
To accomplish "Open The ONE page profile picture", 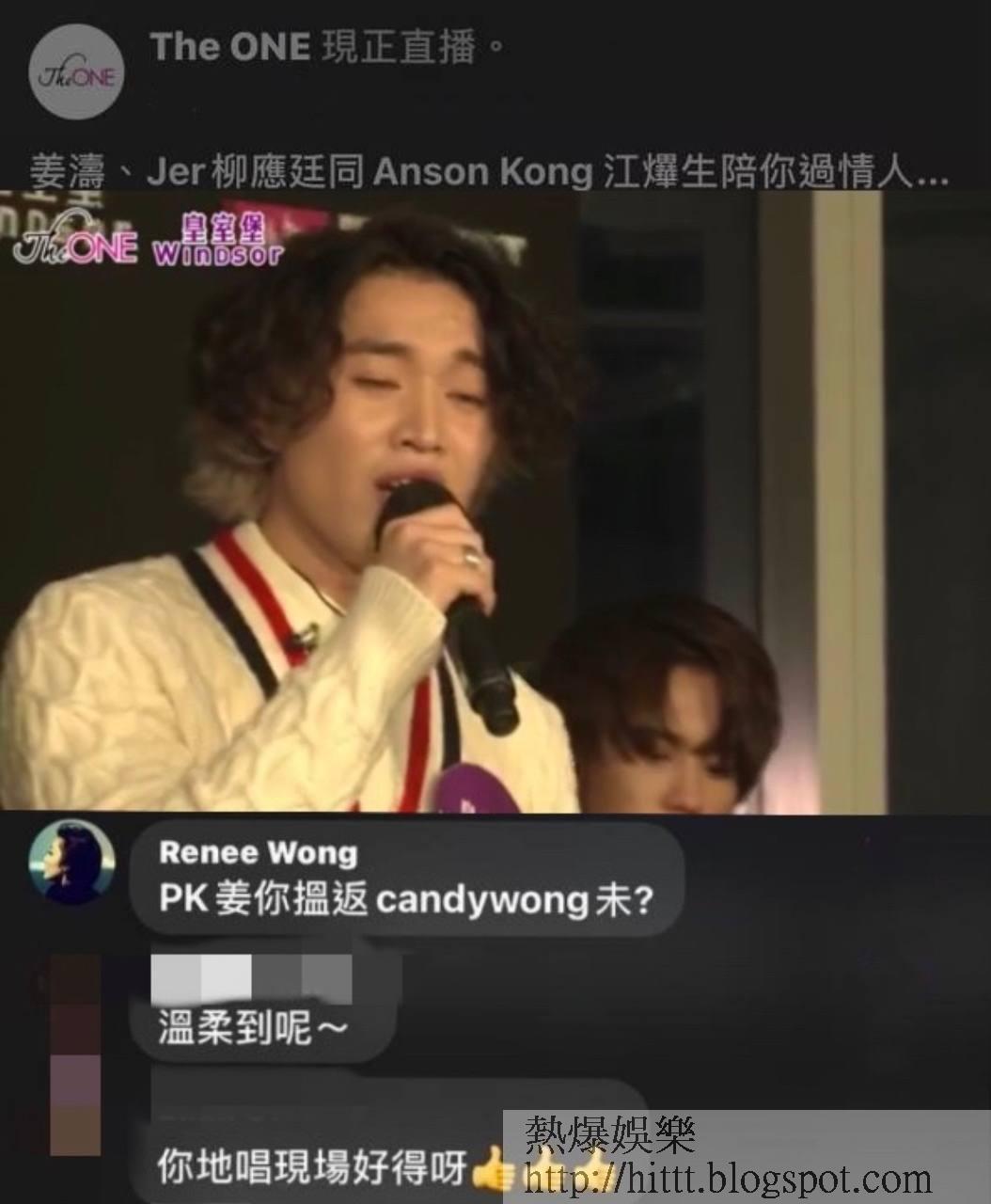I will [x=76, y=75].
